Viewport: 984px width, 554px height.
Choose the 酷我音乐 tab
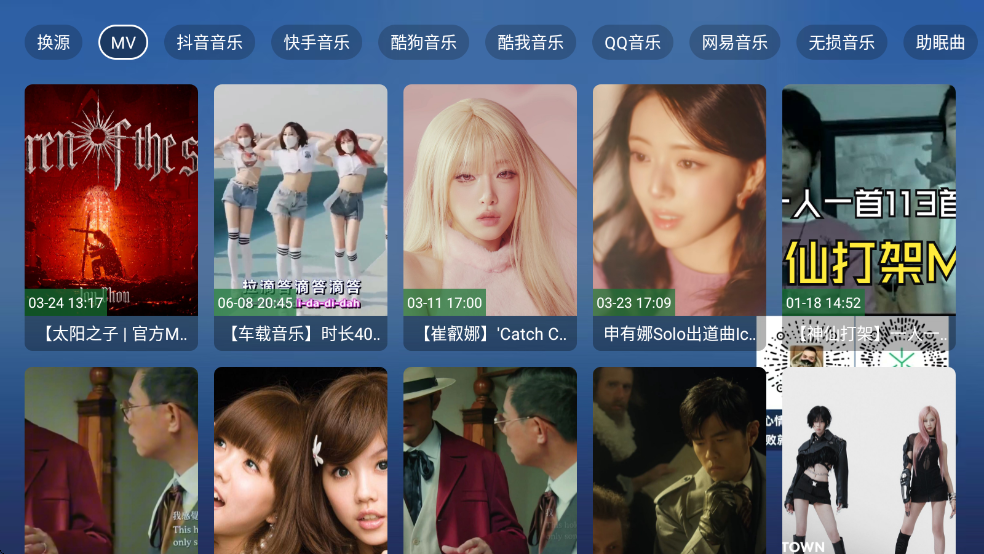[x=531, y=43]
